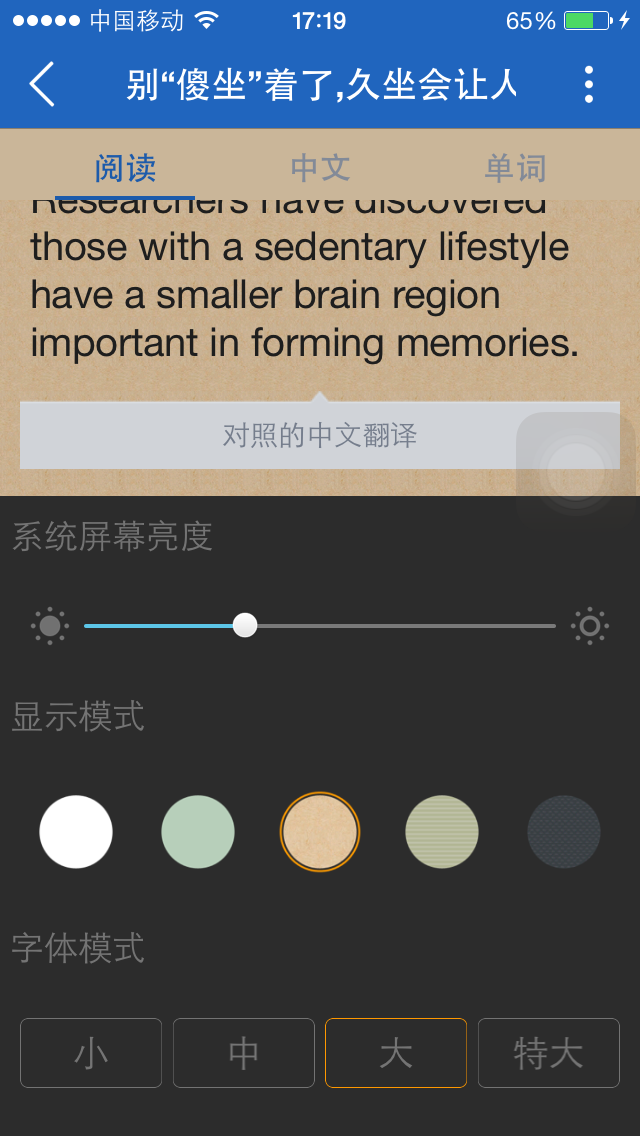
Task: Select the 阅读 tab
Action: [x=125, y=168]
